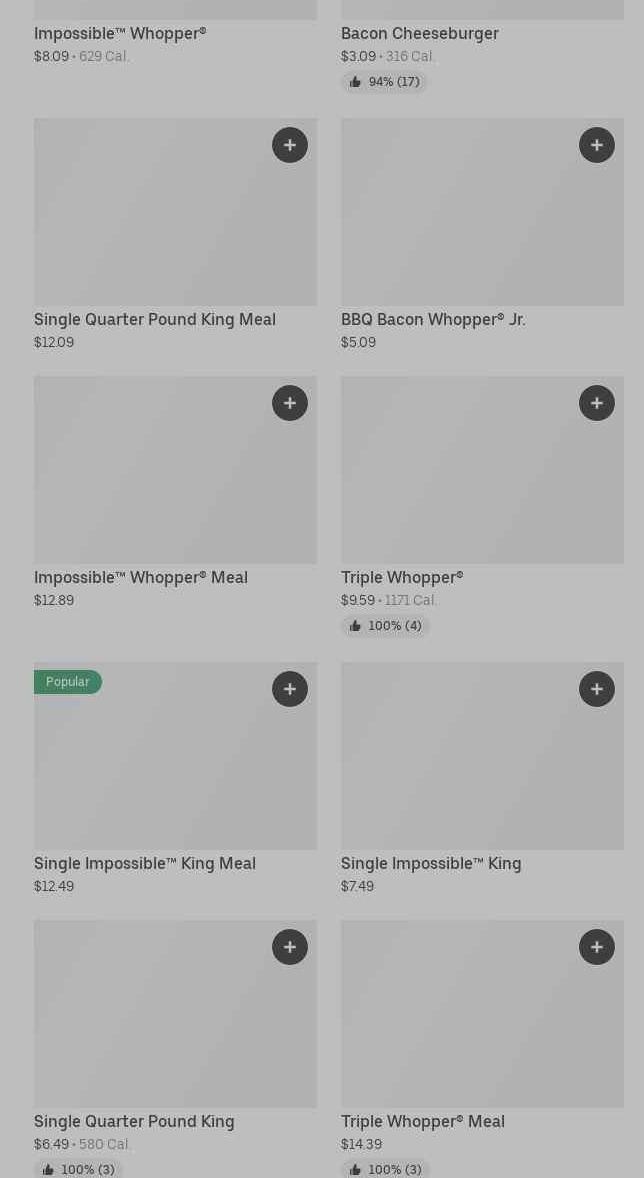Add Single Quarter Pound King Meal to cart

[290, 145]
